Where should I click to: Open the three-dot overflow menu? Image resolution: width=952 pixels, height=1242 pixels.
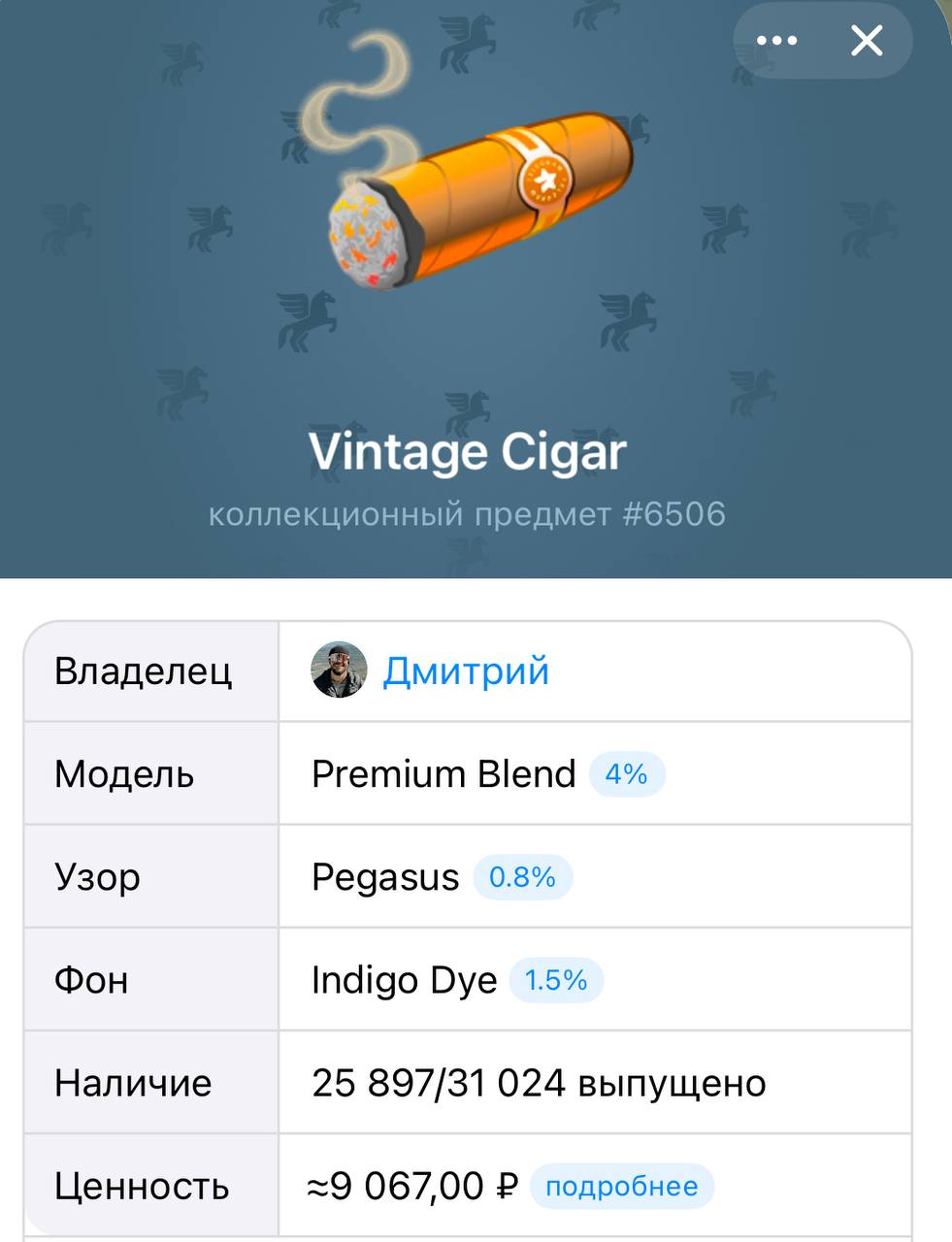click(776, 41)
